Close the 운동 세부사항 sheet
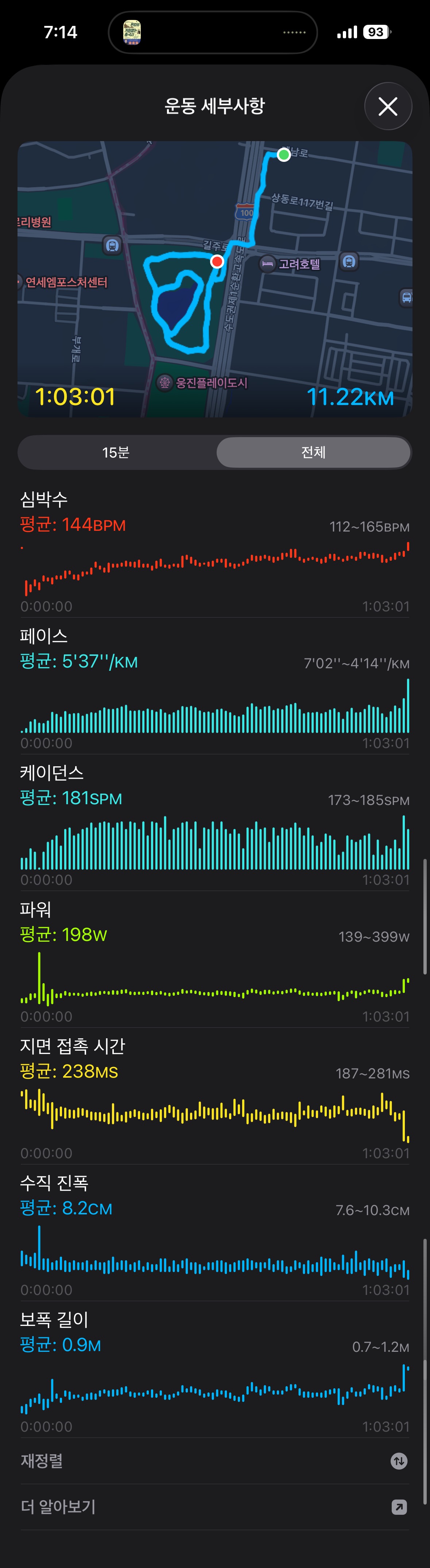This screenshot has height=1568, width=430. (x=388, y=106)
